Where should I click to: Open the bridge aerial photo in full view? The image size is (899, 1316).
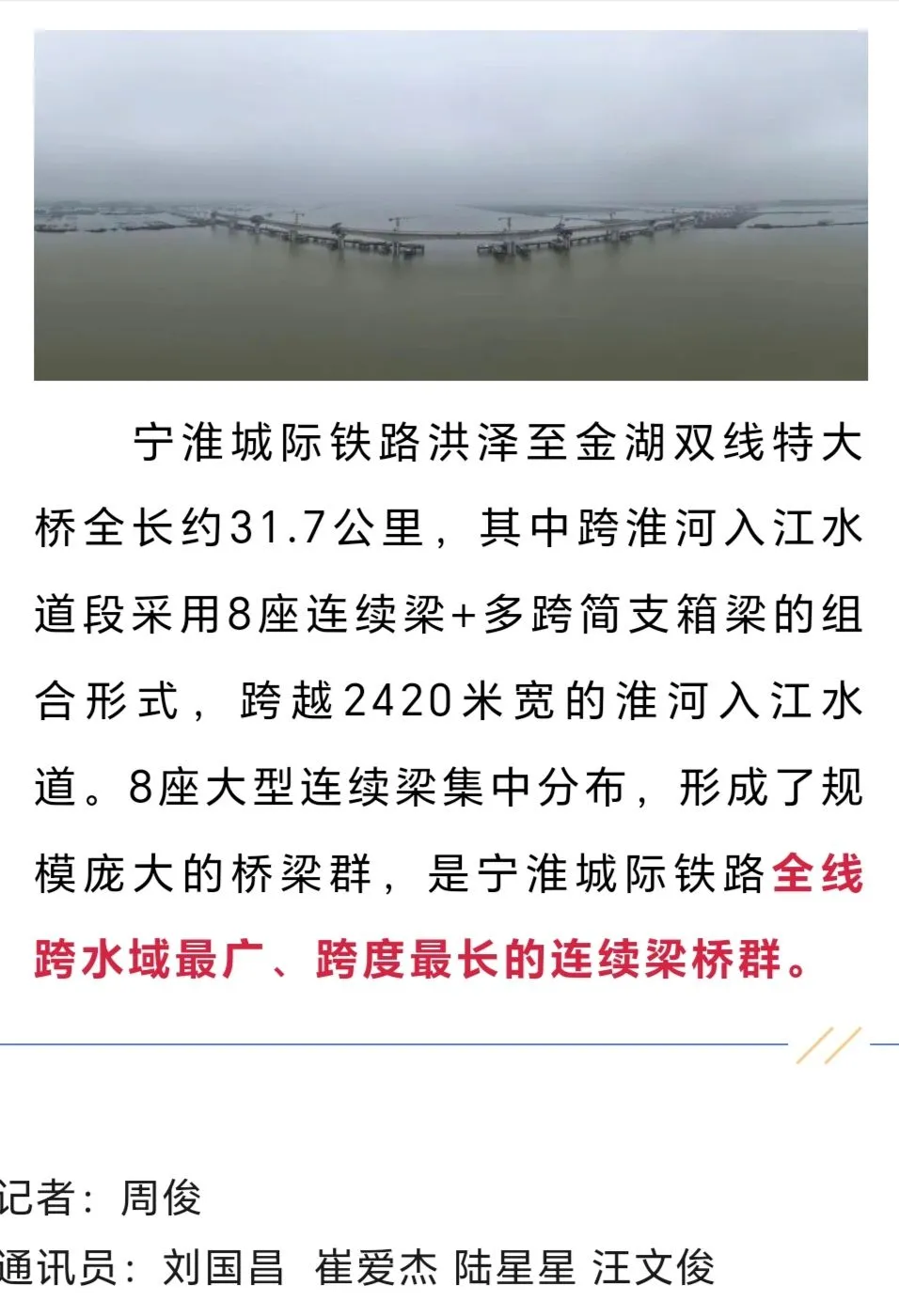pyautogui.click(x=450, y=205)
